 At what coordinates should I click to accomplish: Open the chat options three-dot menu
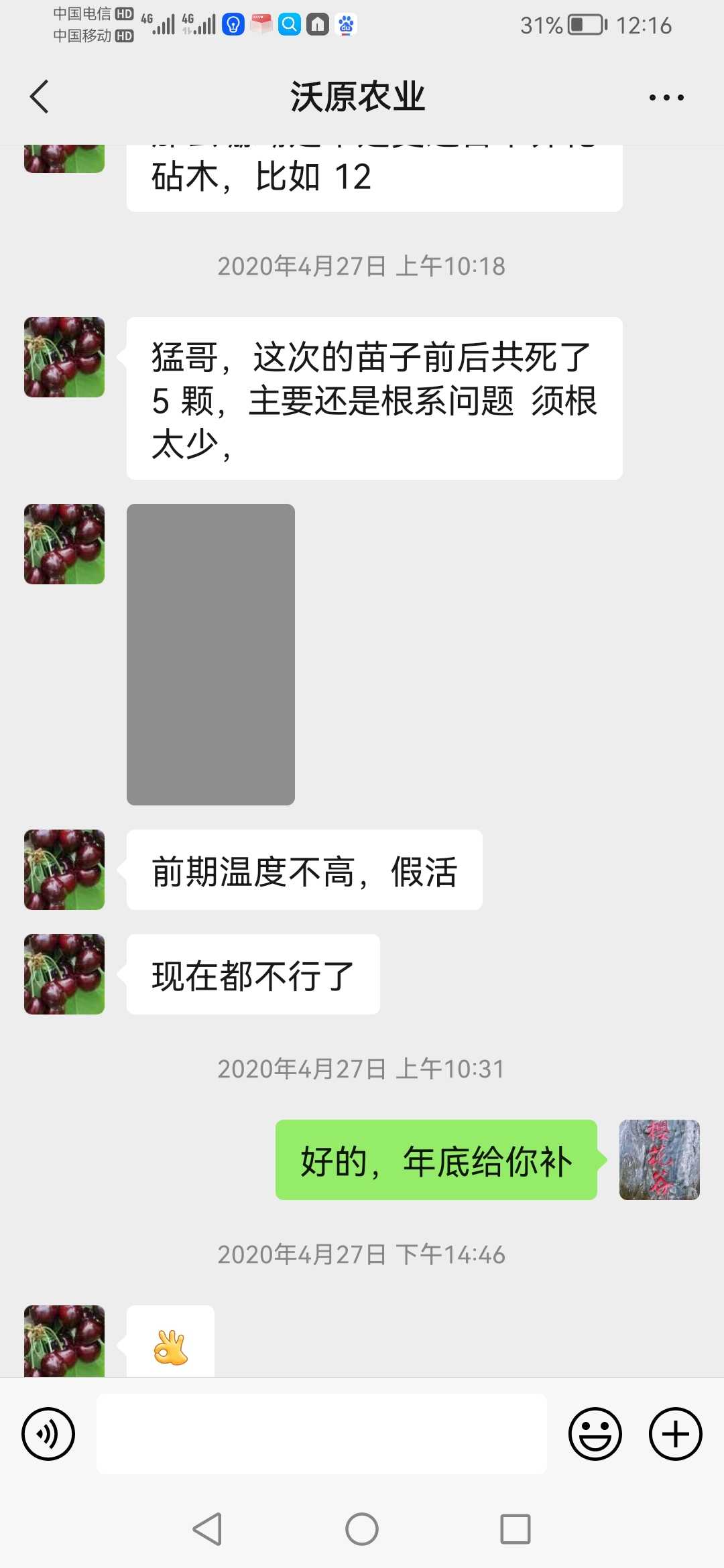666,97
